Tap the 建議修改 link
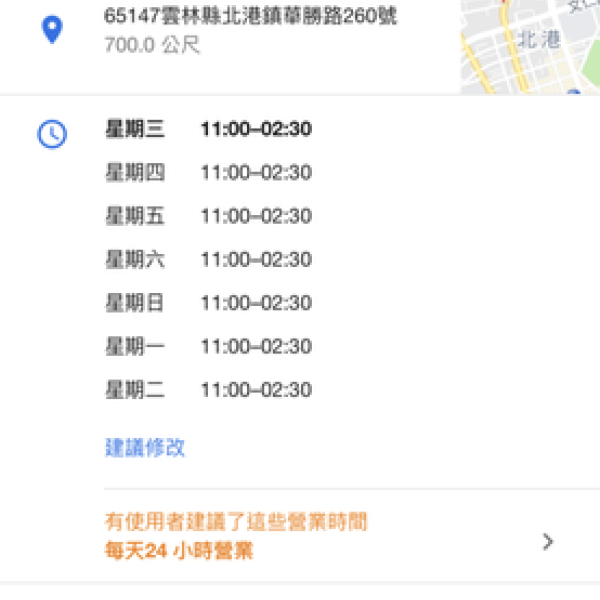The height and width of the screenshot is (600, 600). click(x=145, y=447)
